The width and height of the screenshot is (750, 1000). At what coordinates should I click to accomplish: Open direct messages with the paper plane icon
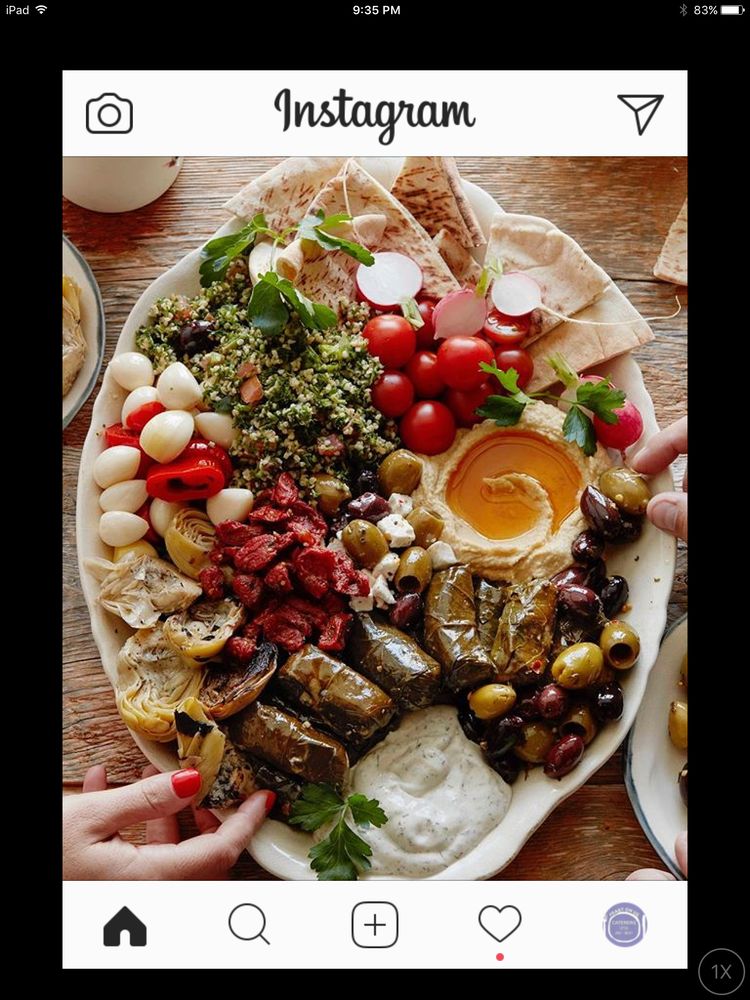(x=640, y=113)
